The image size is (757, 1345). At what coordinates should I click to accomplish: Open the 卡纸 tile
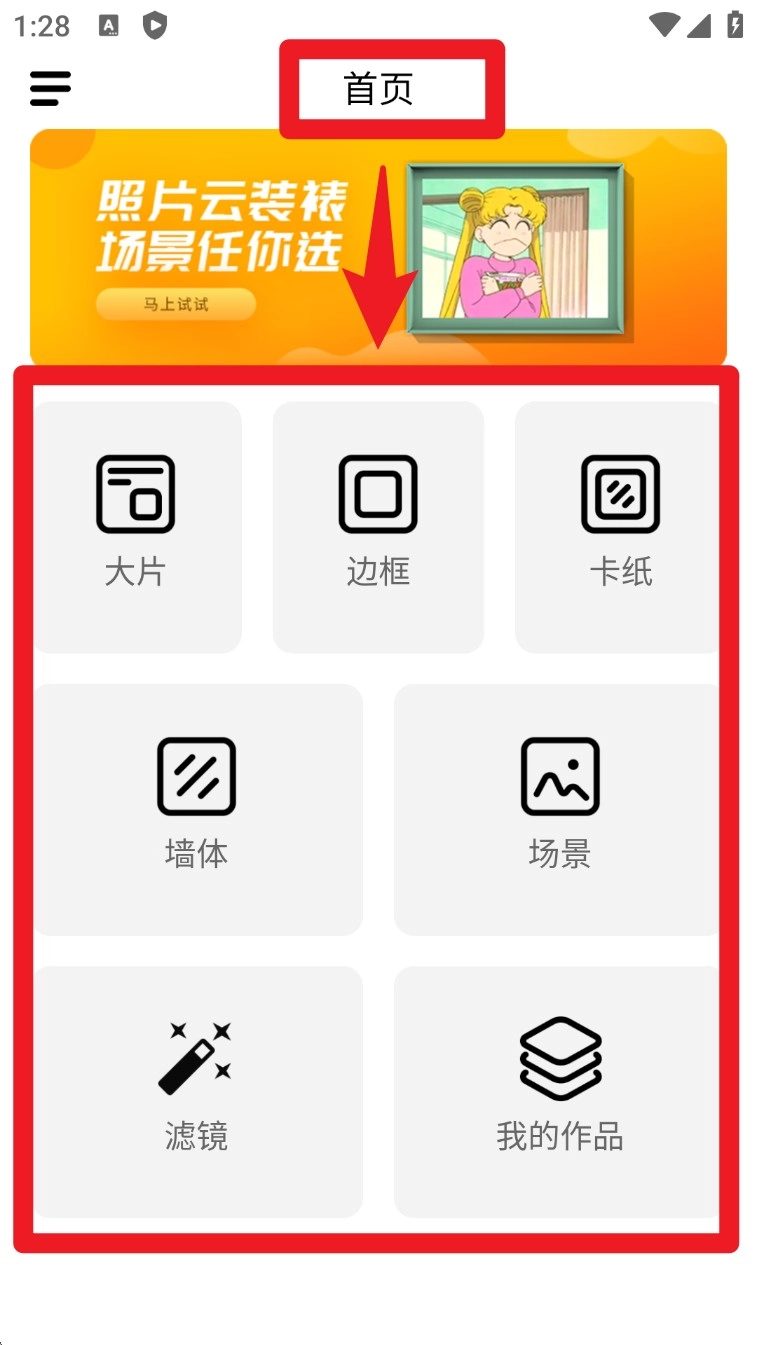618,527
